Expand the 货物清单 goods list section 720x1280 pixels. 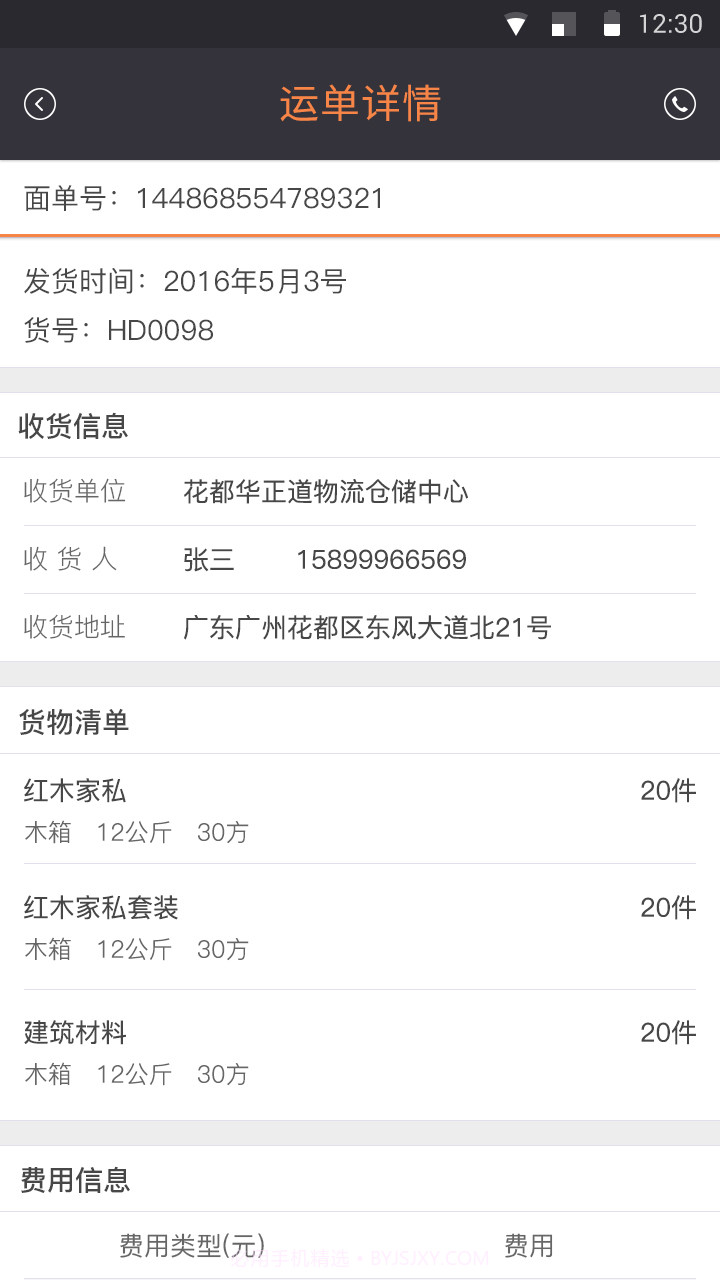click(x=74, y=721)
